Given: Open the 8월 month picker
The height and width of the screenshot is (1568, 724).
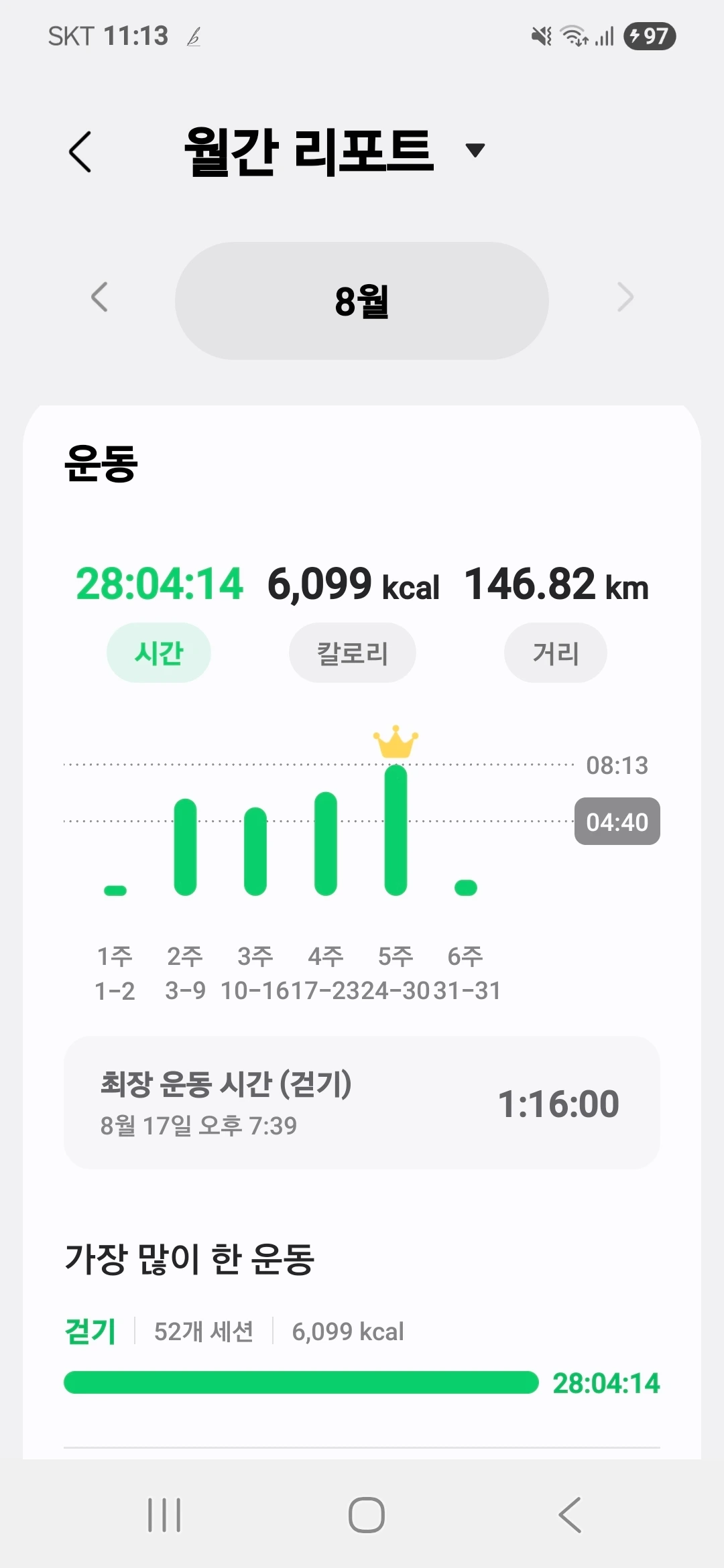Looking at the screenshot, I should coord(362,301).
